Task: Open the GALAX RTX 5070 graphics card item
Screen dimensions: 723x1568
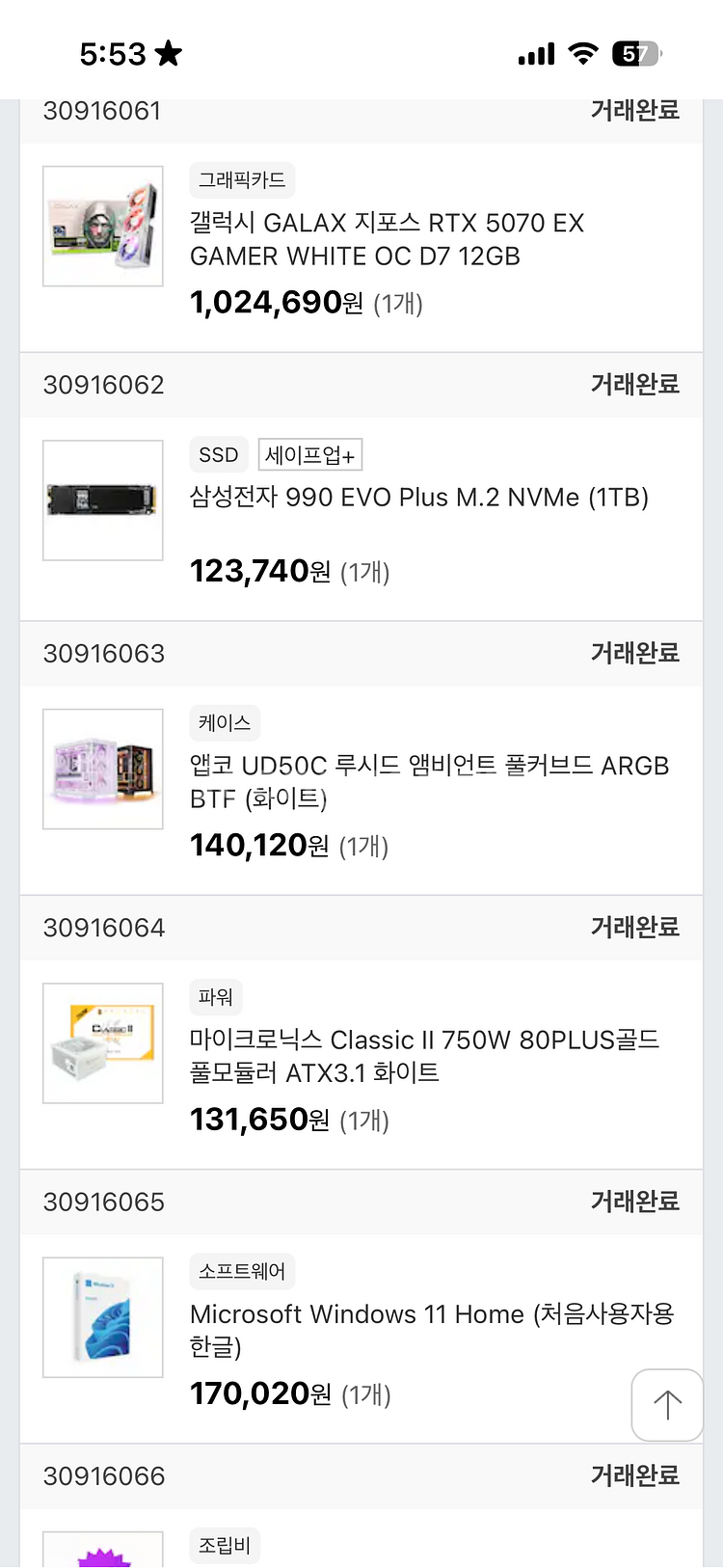Action: [x=387, y=239]
